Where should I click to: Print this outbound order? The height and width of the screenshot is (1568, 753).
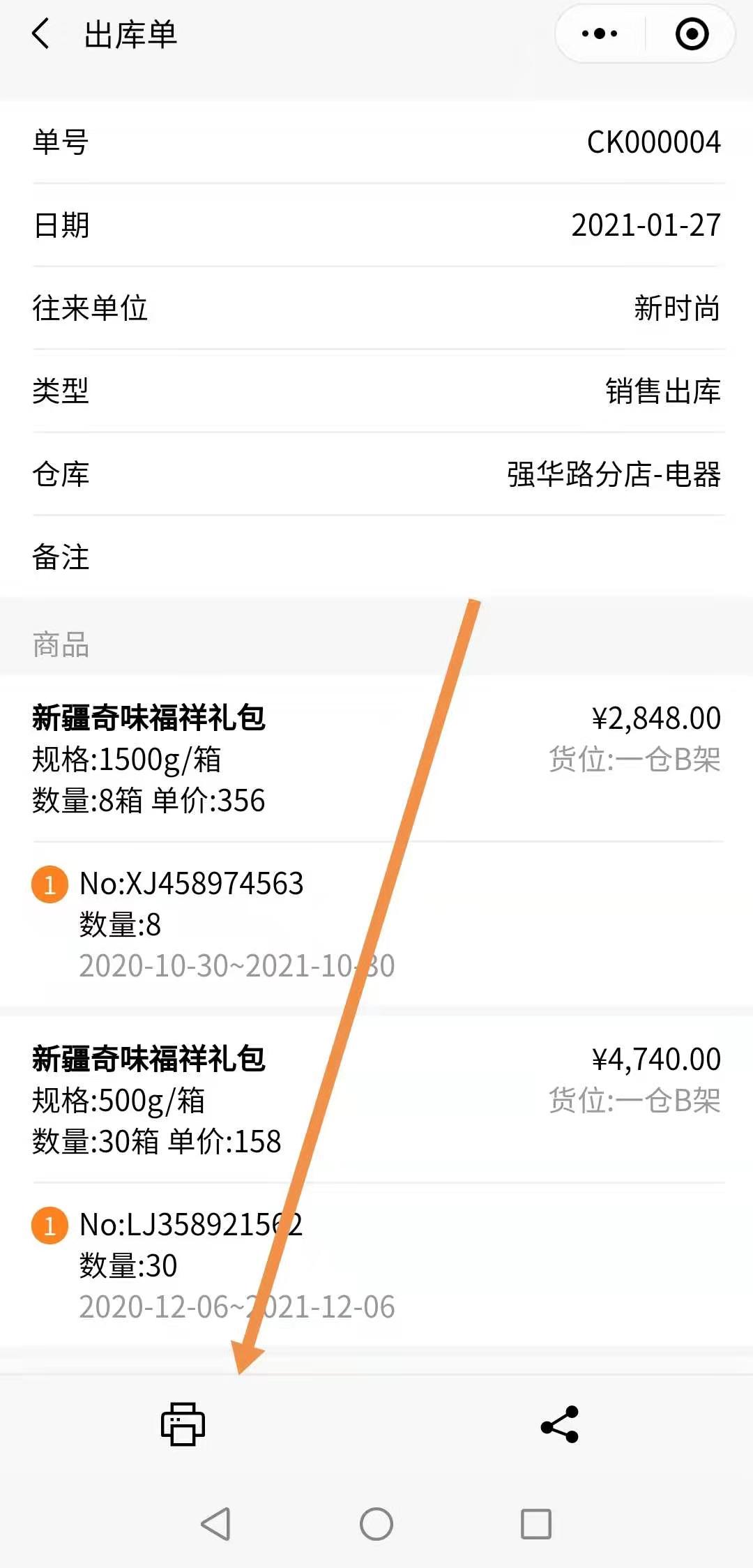pos(183,1424)
